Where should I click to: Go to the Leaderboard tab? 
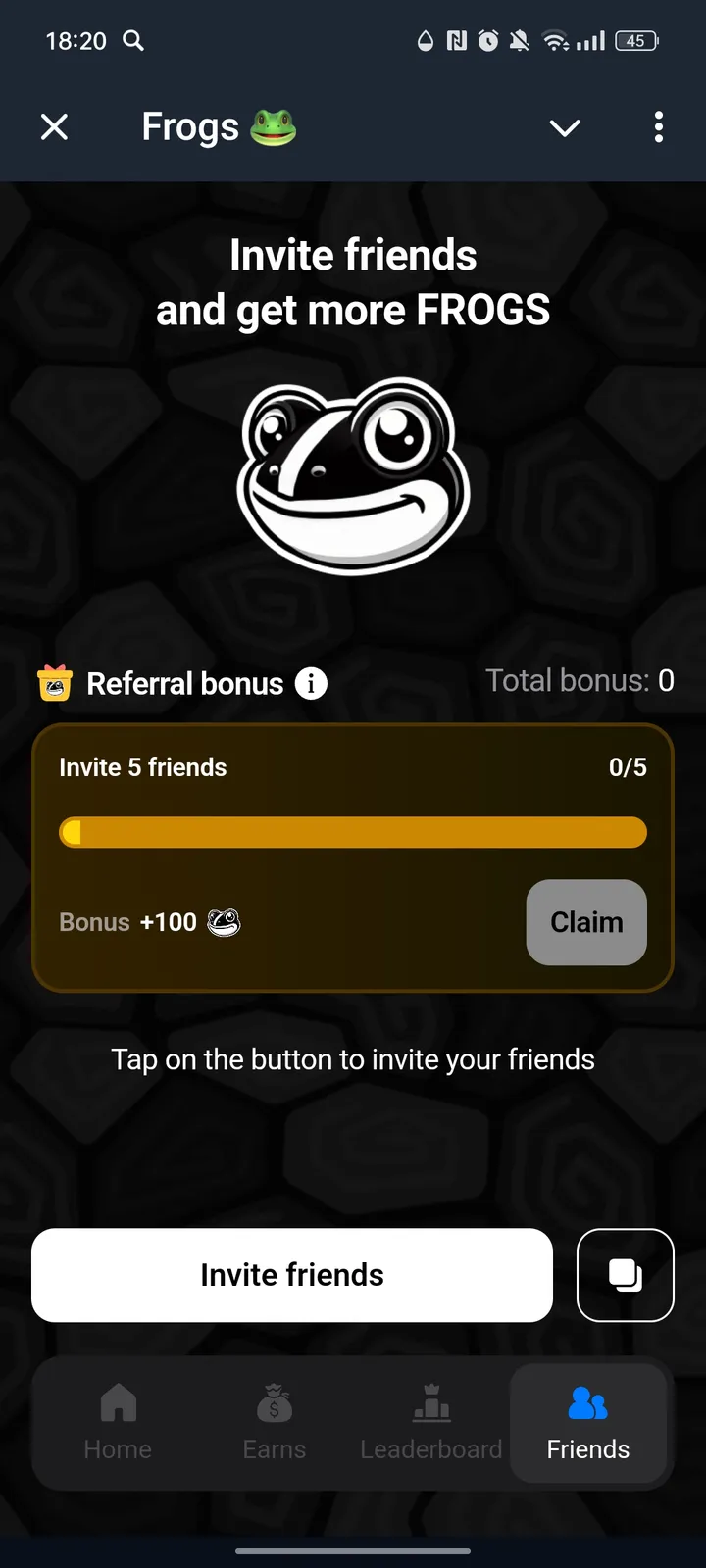point(430,1426)
